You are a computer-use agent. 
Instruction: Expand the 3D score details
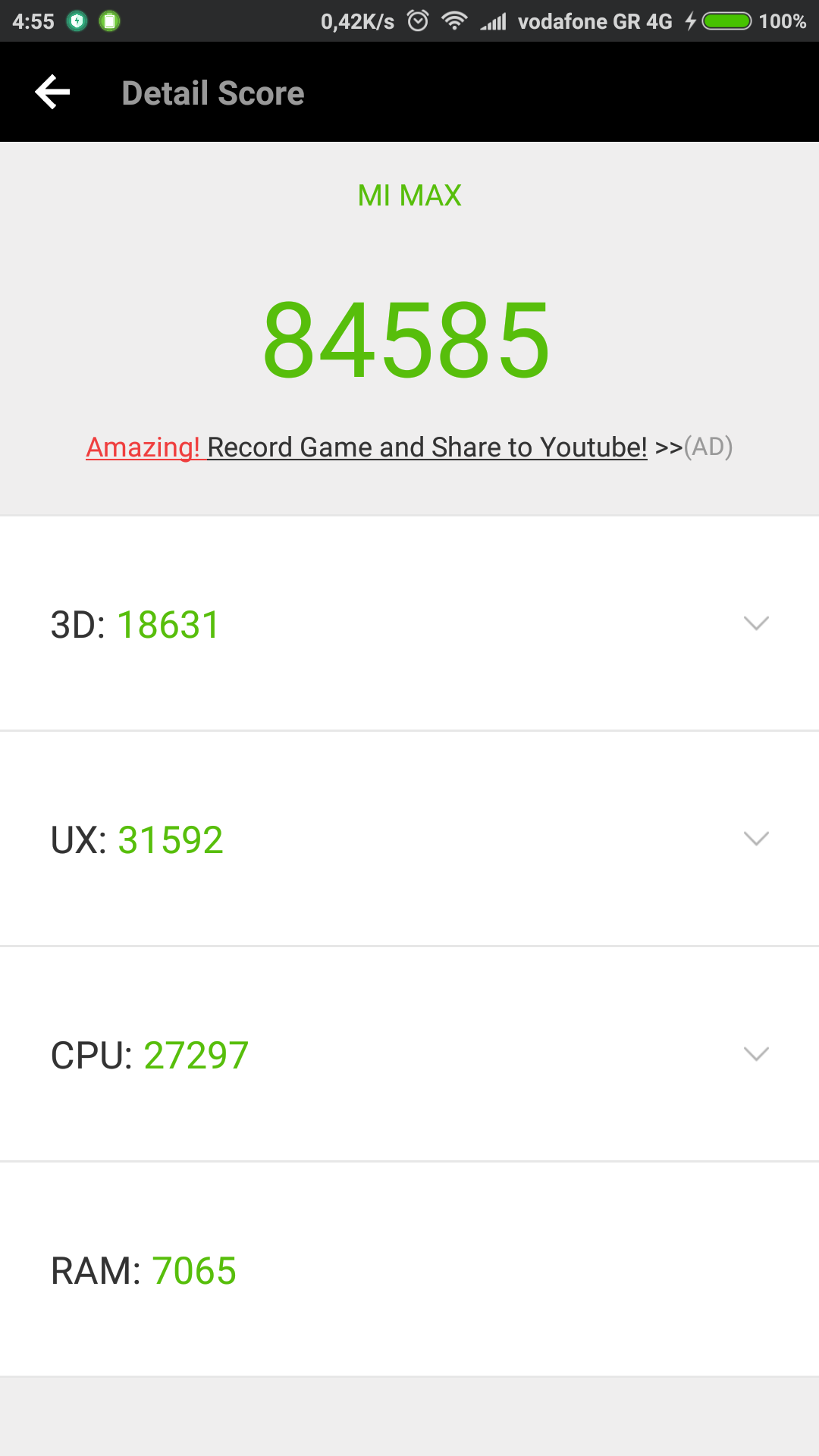[756, 623]
